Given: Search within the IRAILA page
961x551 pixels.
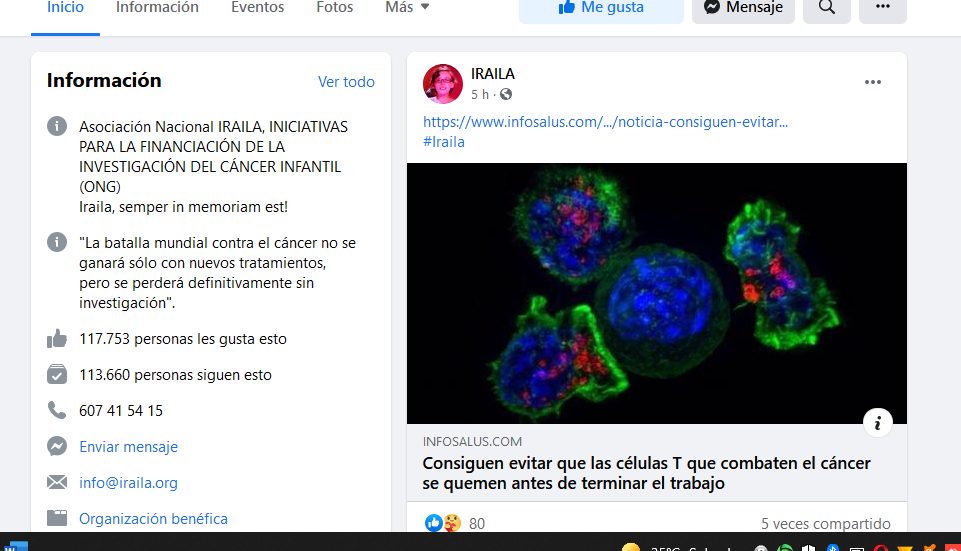Looking at the screenshot, I should 827,7.
